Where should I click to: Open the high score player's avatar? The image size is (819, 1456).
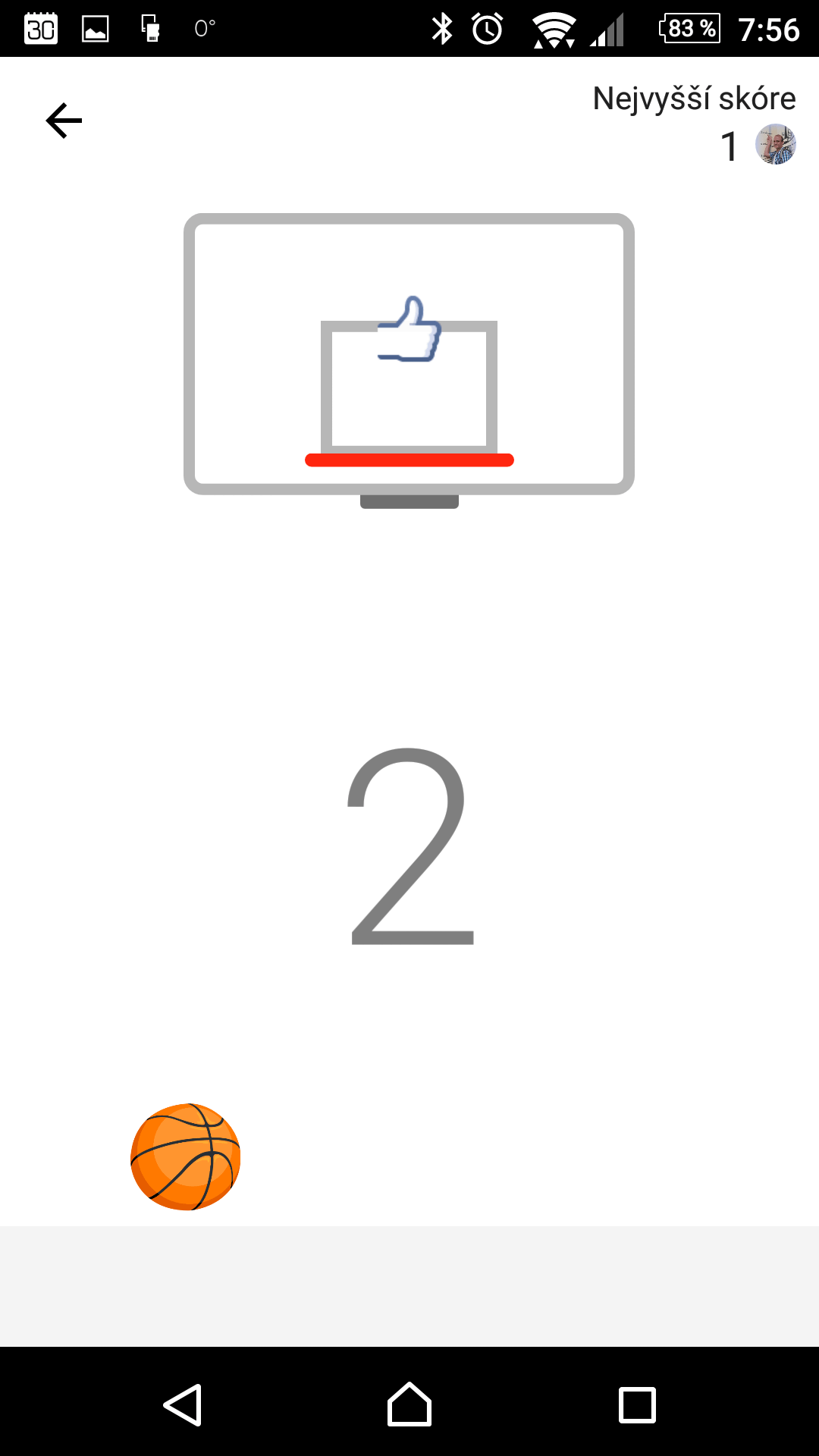tap(776, 144)
